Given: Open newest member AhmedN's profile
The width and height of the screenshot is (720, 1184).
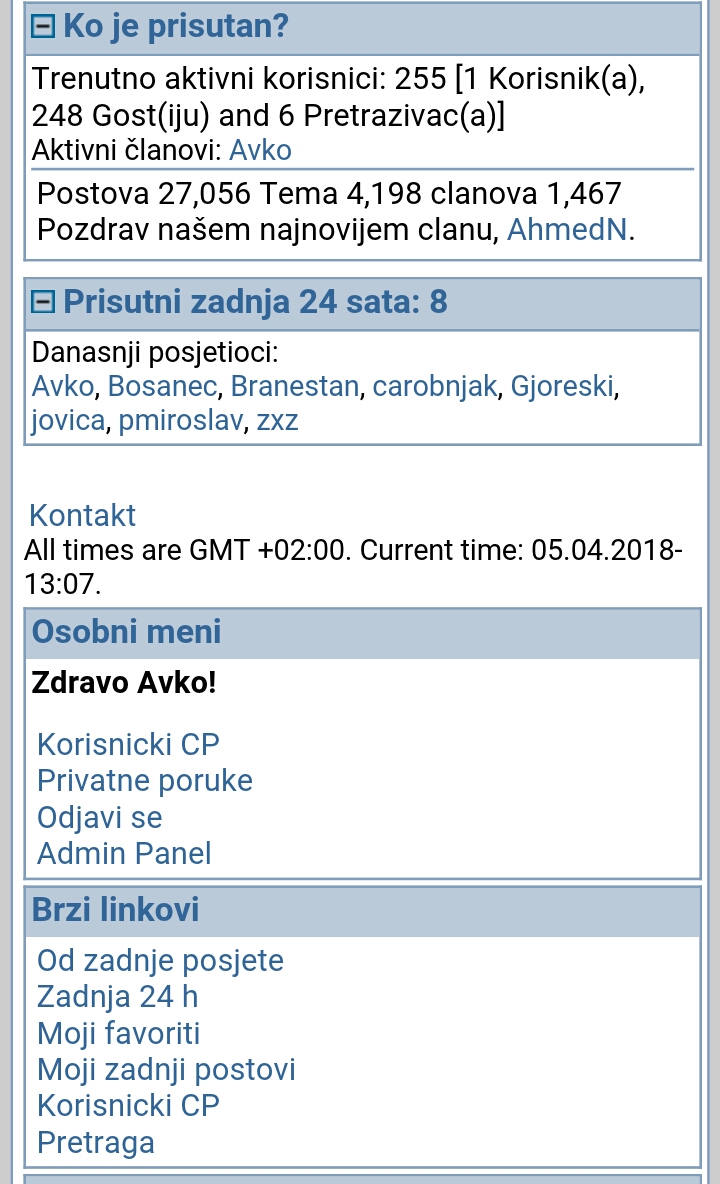Looking at the screenshot, I should tap(567, 230).
